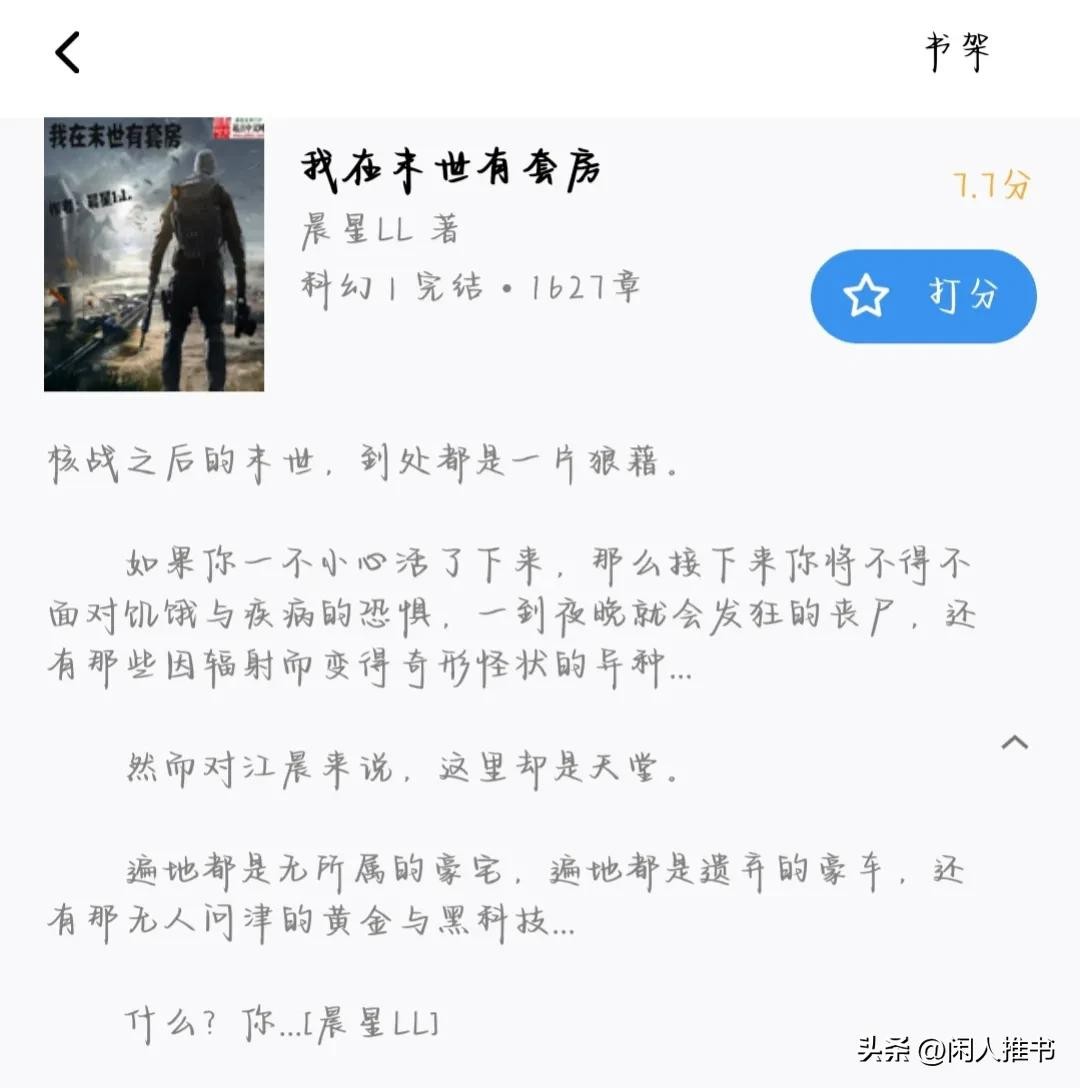1080x1088 pixels.
Task: Collapse the book description with the chevron
Action: (x=1015, y=742)
